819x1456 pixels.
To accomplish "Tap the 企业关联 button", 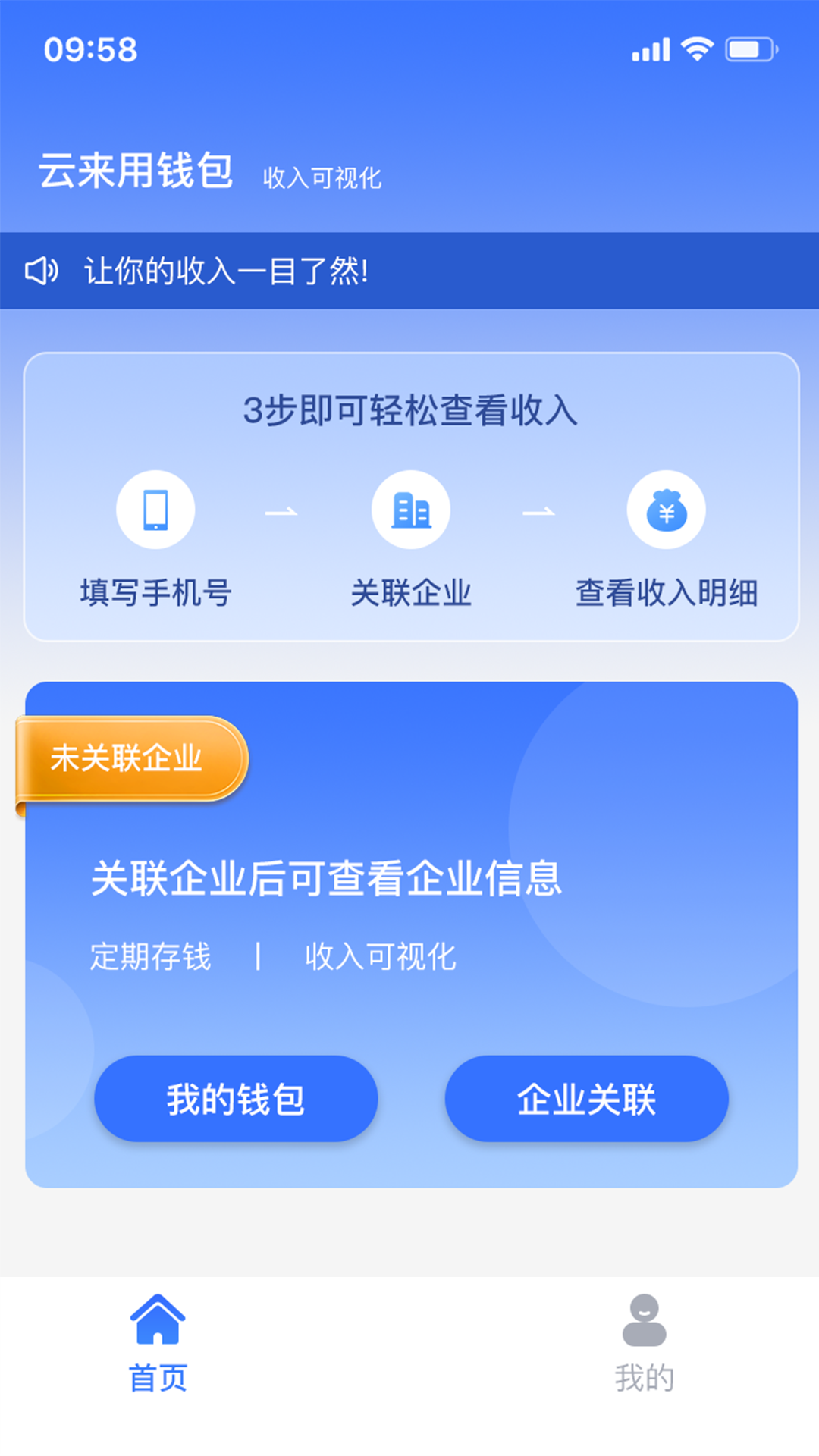I will click(x=586, y=1097).
